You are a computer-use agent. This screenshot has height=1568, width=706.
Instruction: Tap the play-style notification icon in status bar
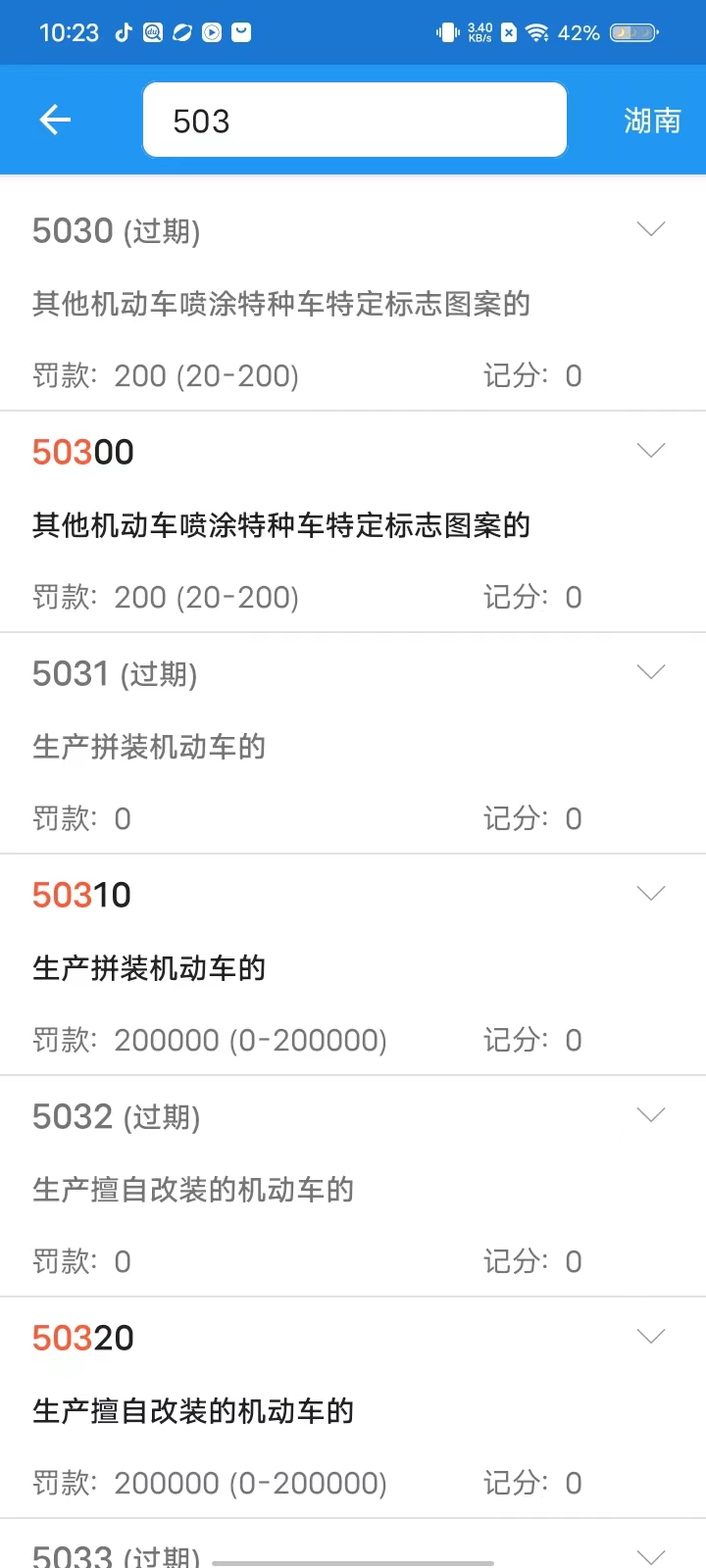coord(211,31)
